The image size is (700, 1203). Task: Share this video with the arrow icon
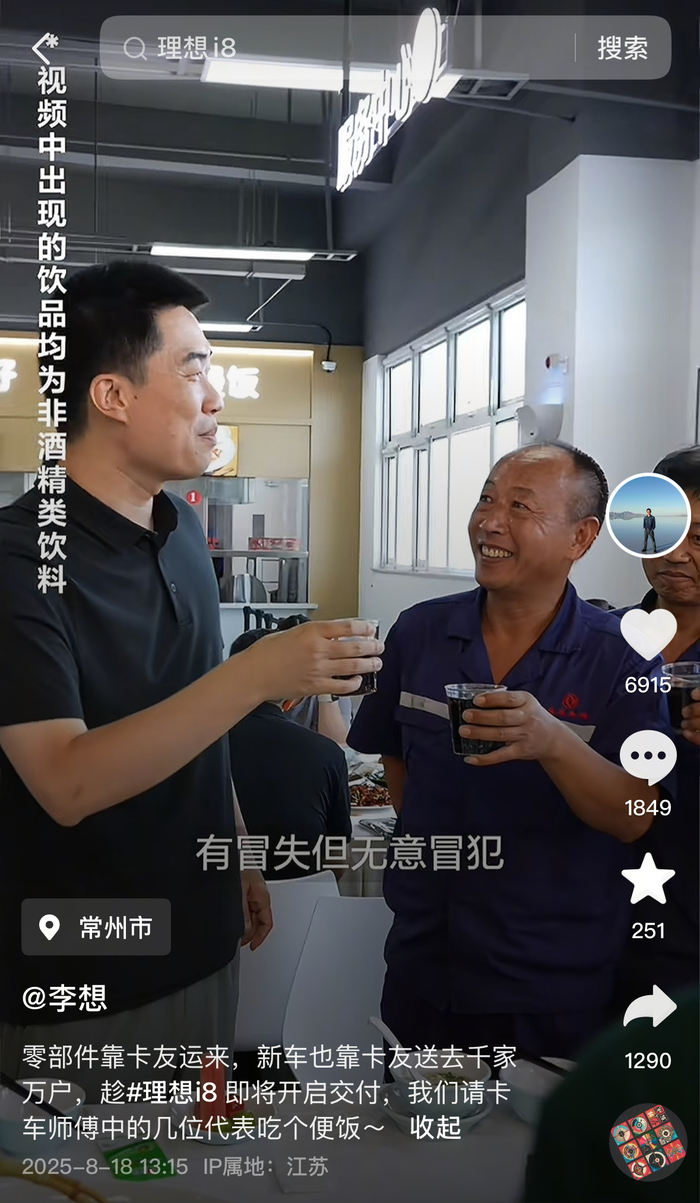point(648,1007)
